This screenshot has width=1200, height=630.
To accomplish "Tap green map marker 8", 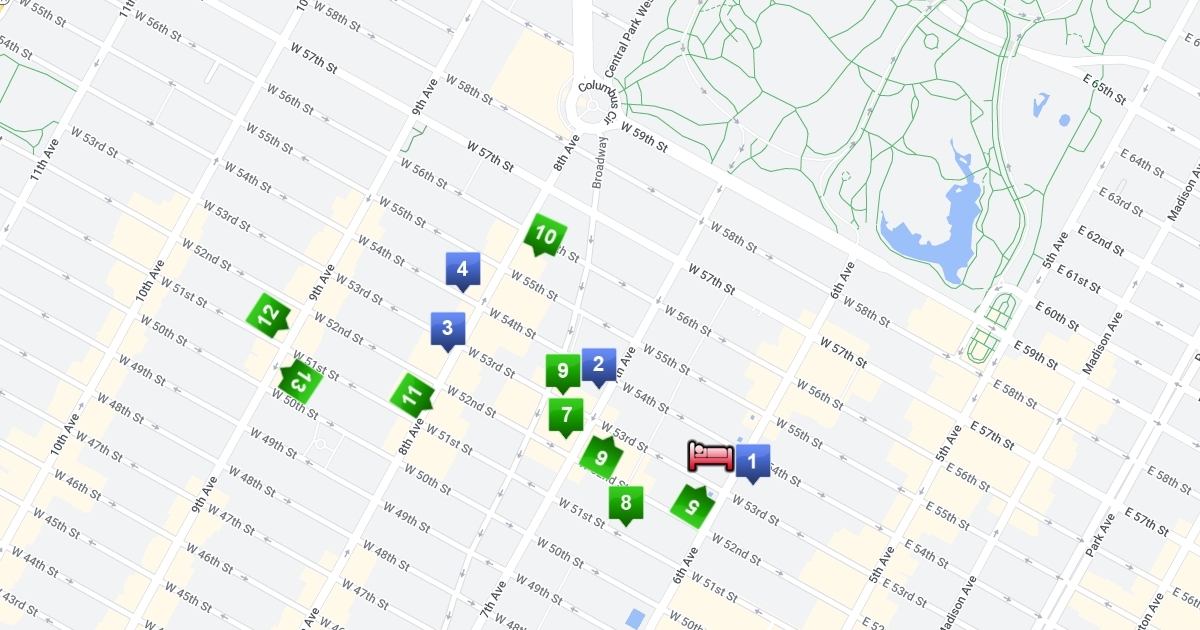I will point(626,503).
